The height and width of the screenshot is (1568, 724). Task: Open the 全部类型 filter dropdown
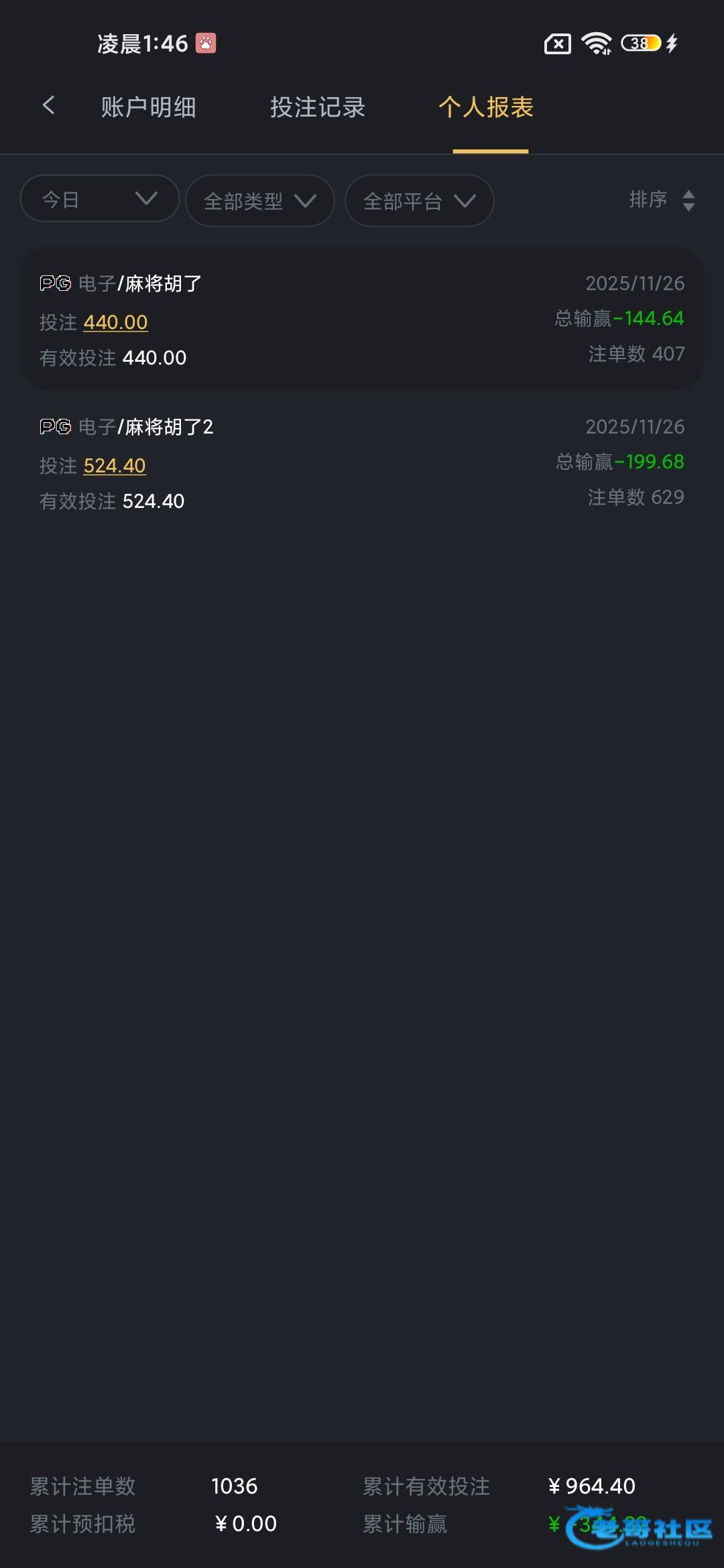pyautogui.click(x=259, y=201)
